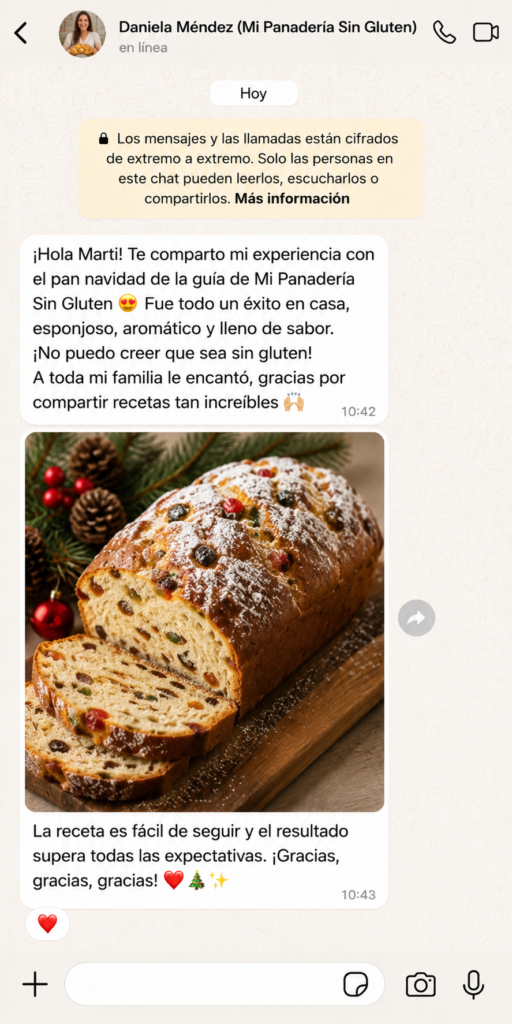Open the Más información encryption link
This screenshot has height=1024, width=512.
pyautogui.click(x=292, y=199)
